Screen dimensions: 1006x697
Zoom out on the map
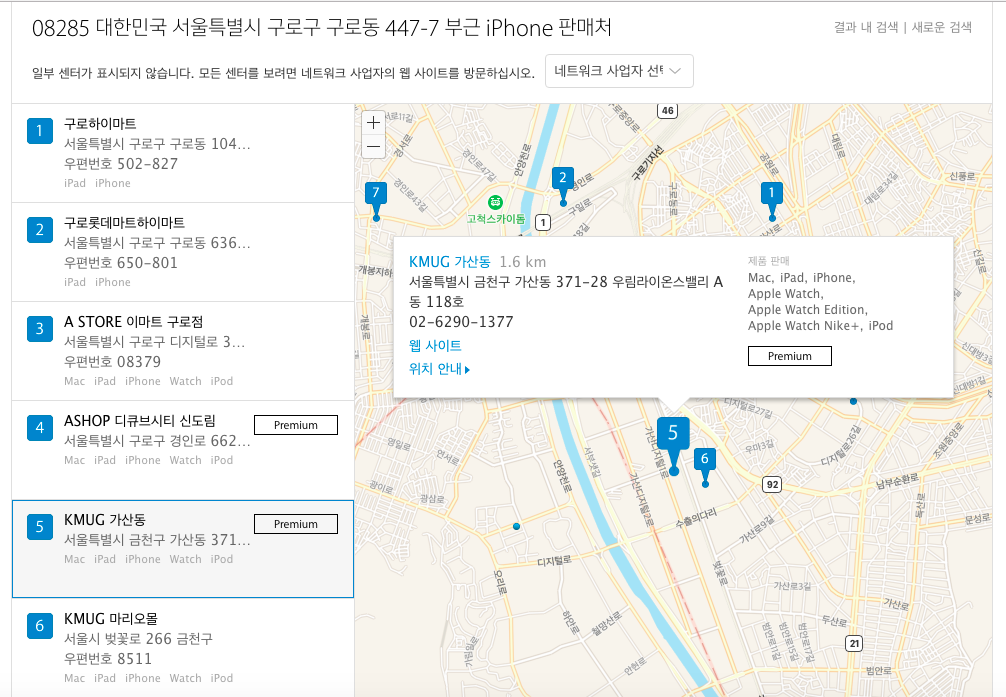point(373,147)
